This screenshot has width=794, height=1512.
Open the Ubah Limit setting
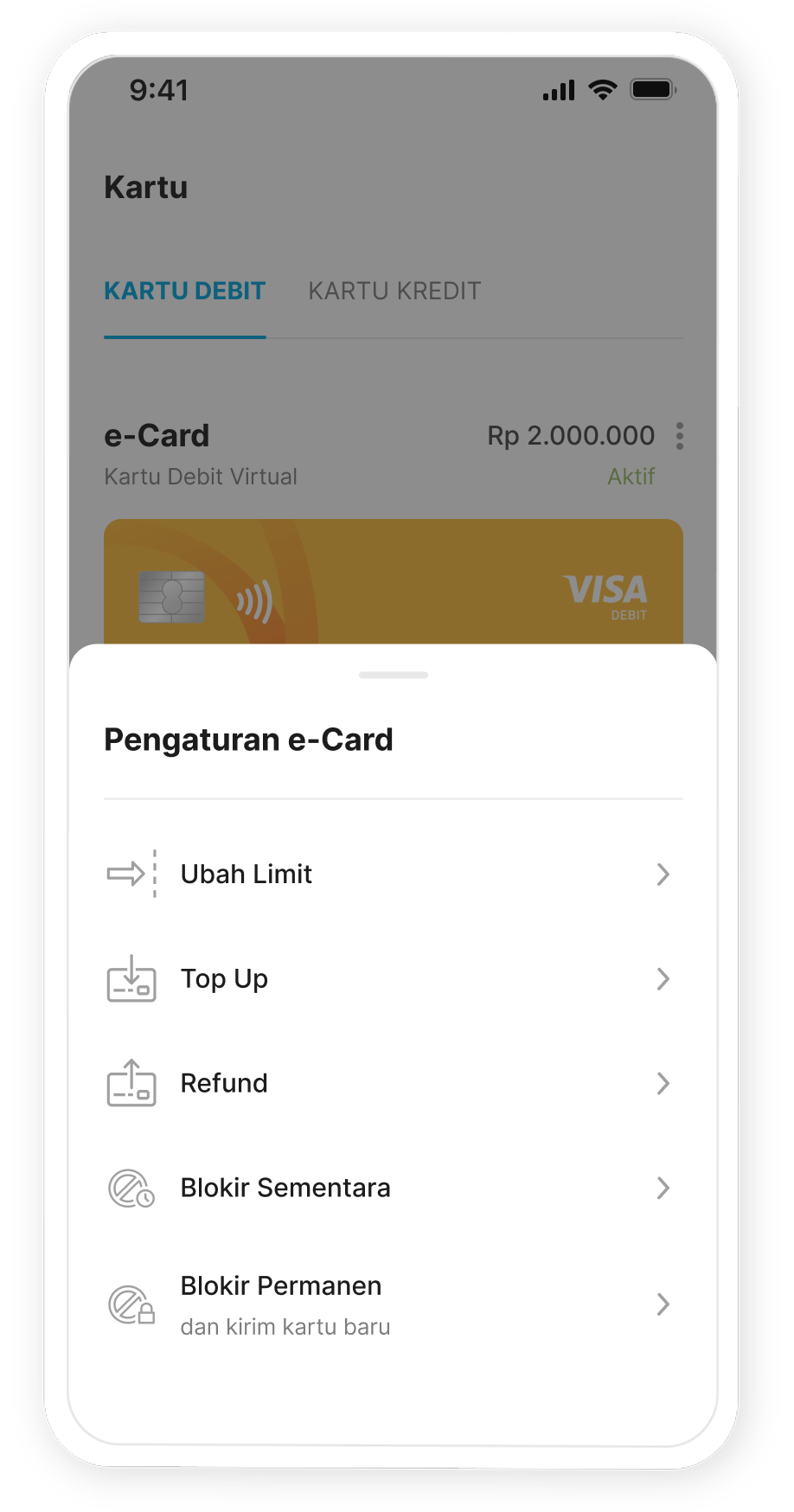pos(393,875)
